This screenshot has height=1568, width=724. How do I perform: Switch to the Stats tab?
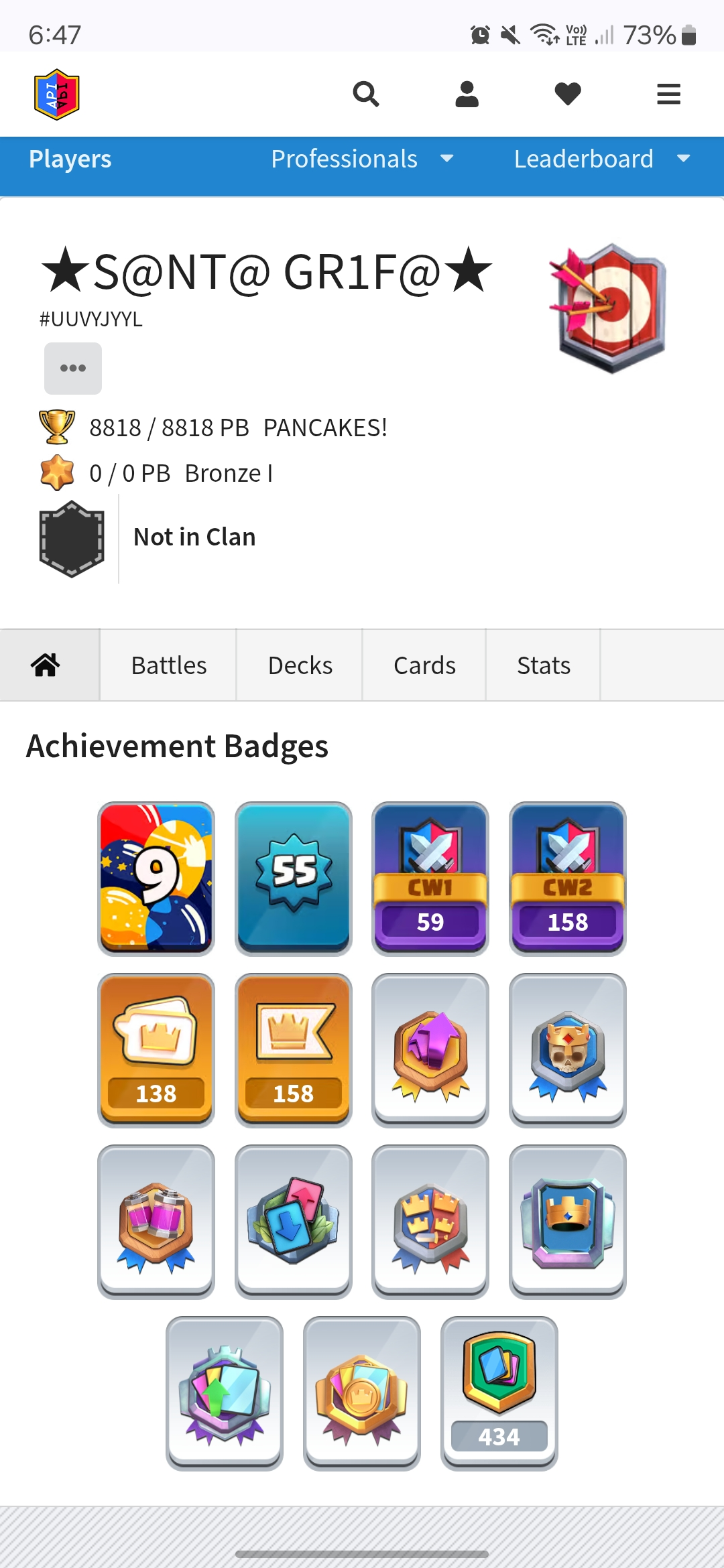pyautogui.click(x=544, y=665)
